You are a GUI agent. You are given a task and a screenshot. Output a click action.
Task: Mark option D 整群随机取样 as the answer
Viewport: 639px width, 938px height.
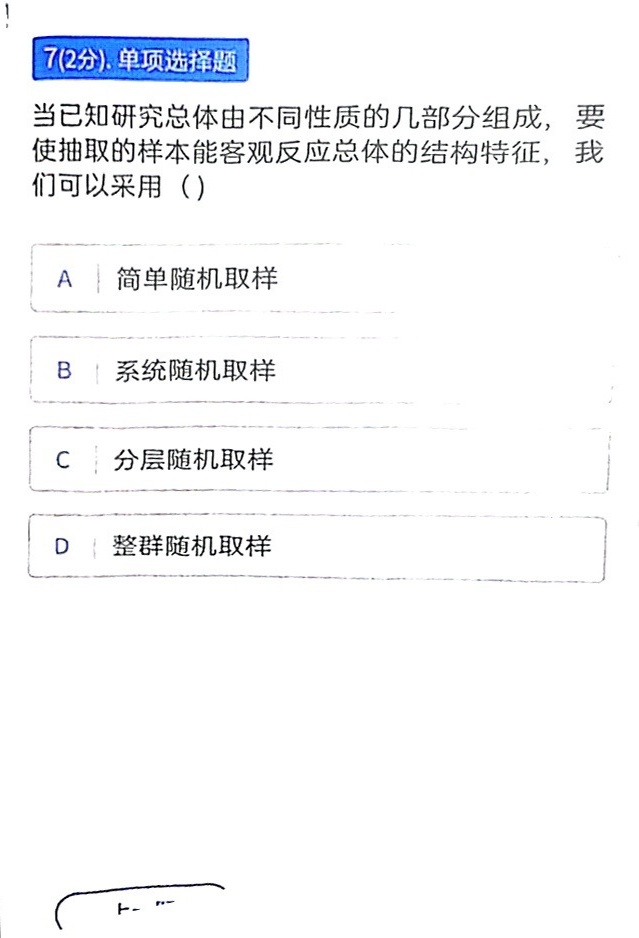click(x=317, y=547)
